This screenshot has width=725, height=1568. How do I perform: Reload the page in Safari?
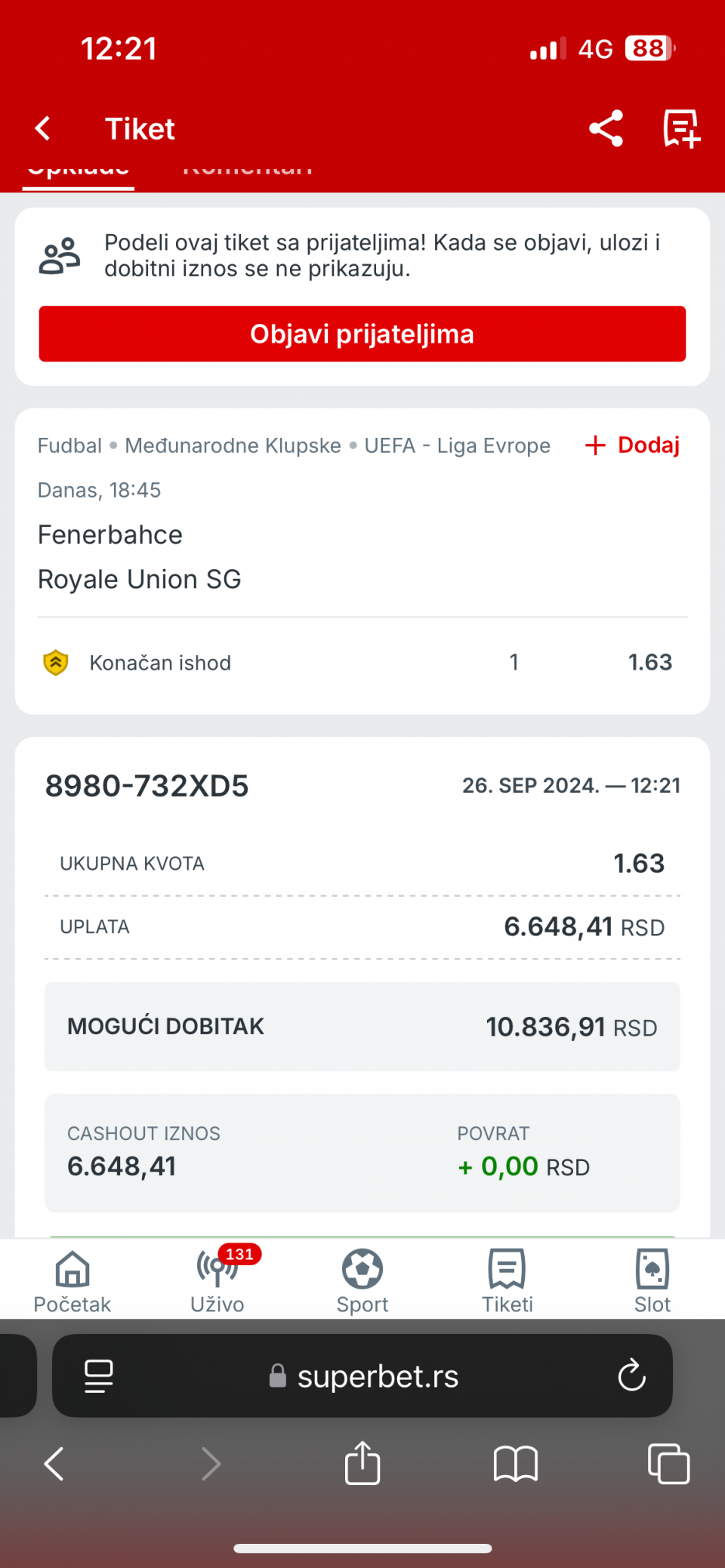631,1375
